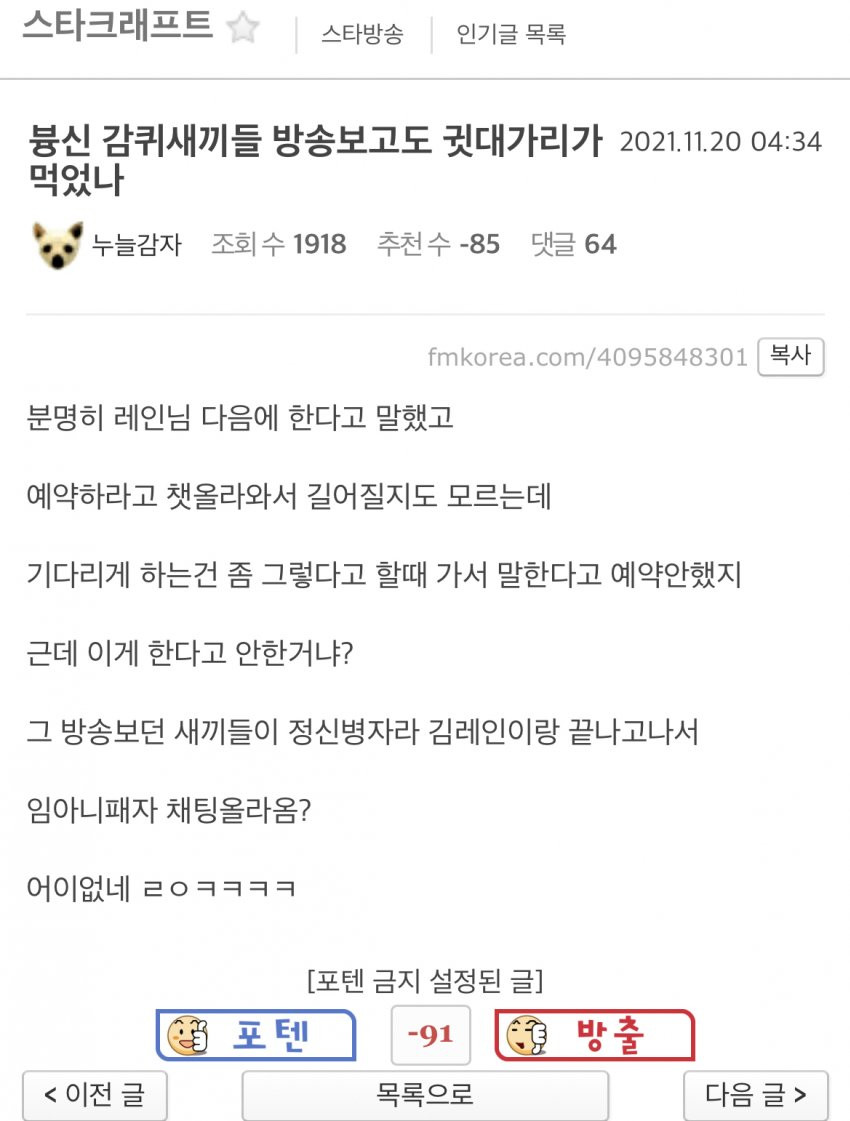Return to the list with 목록으로
The width and height of the screenshot is (850, 1121).
tap(425, 1094)
